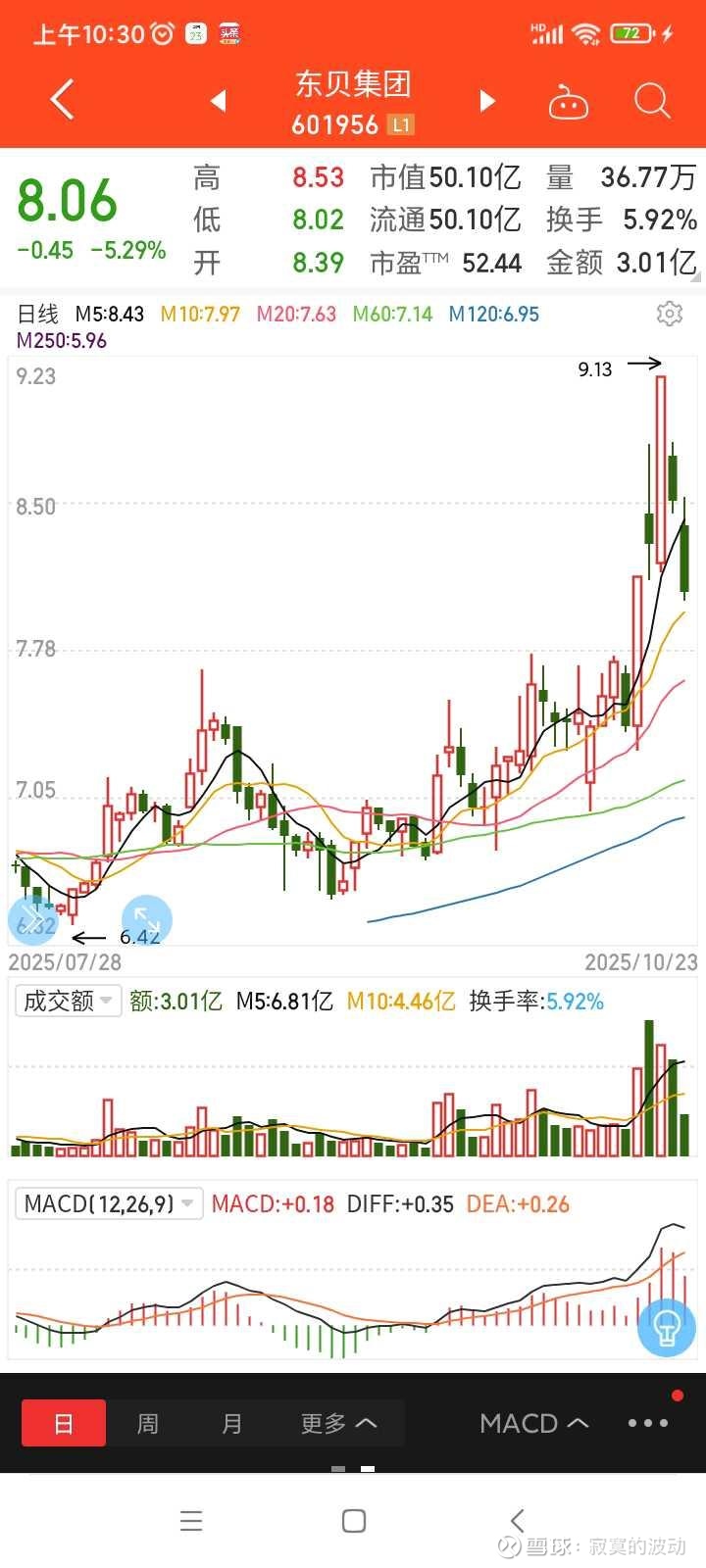Open the robot assistant icon
706x1568 pixels.
tap(568, 102)
